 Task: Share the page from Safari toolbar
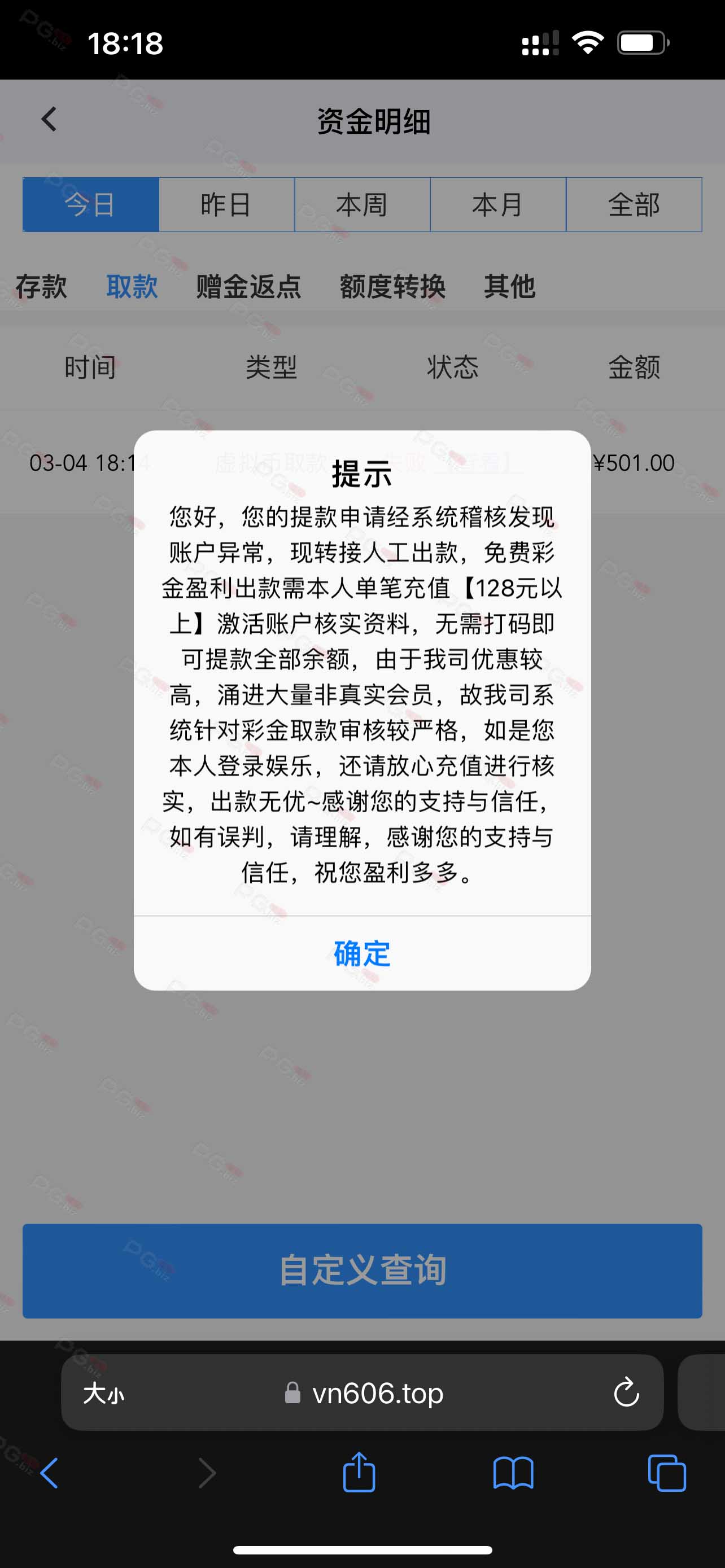(359, 1473)
